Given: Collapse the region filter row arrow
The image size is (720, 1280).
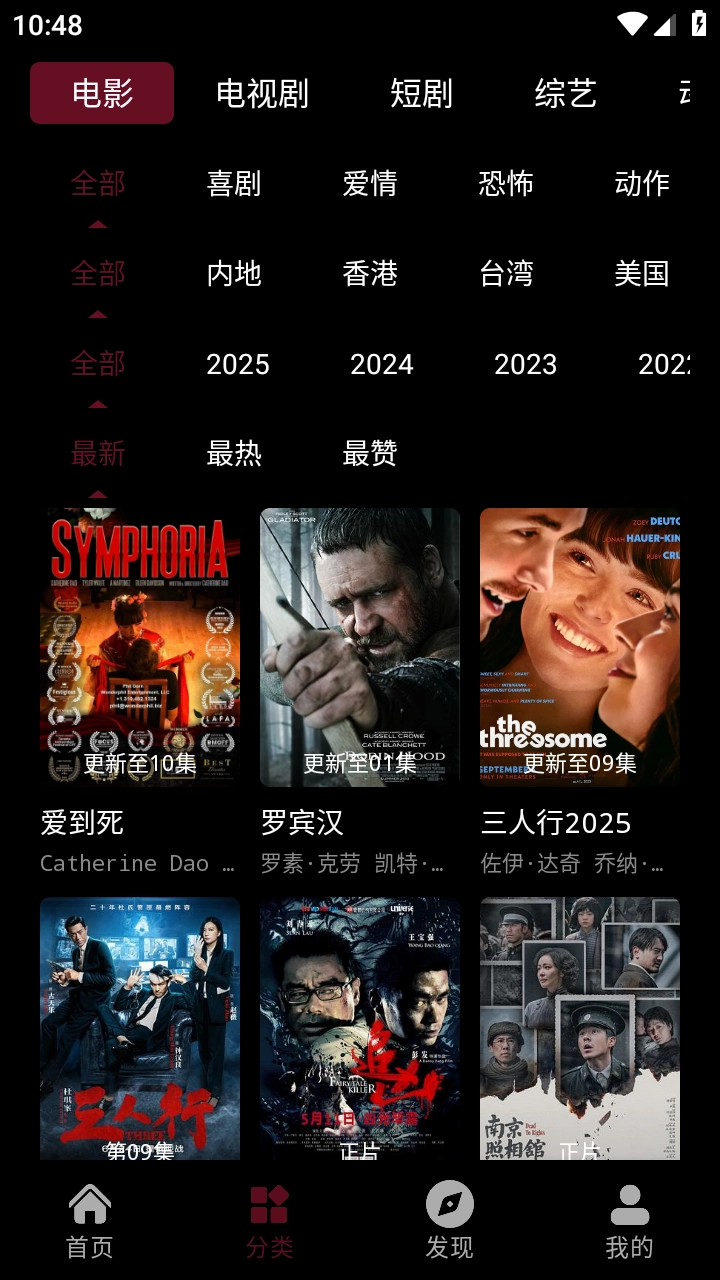Looking at the screenshot, I should [97, 313].
